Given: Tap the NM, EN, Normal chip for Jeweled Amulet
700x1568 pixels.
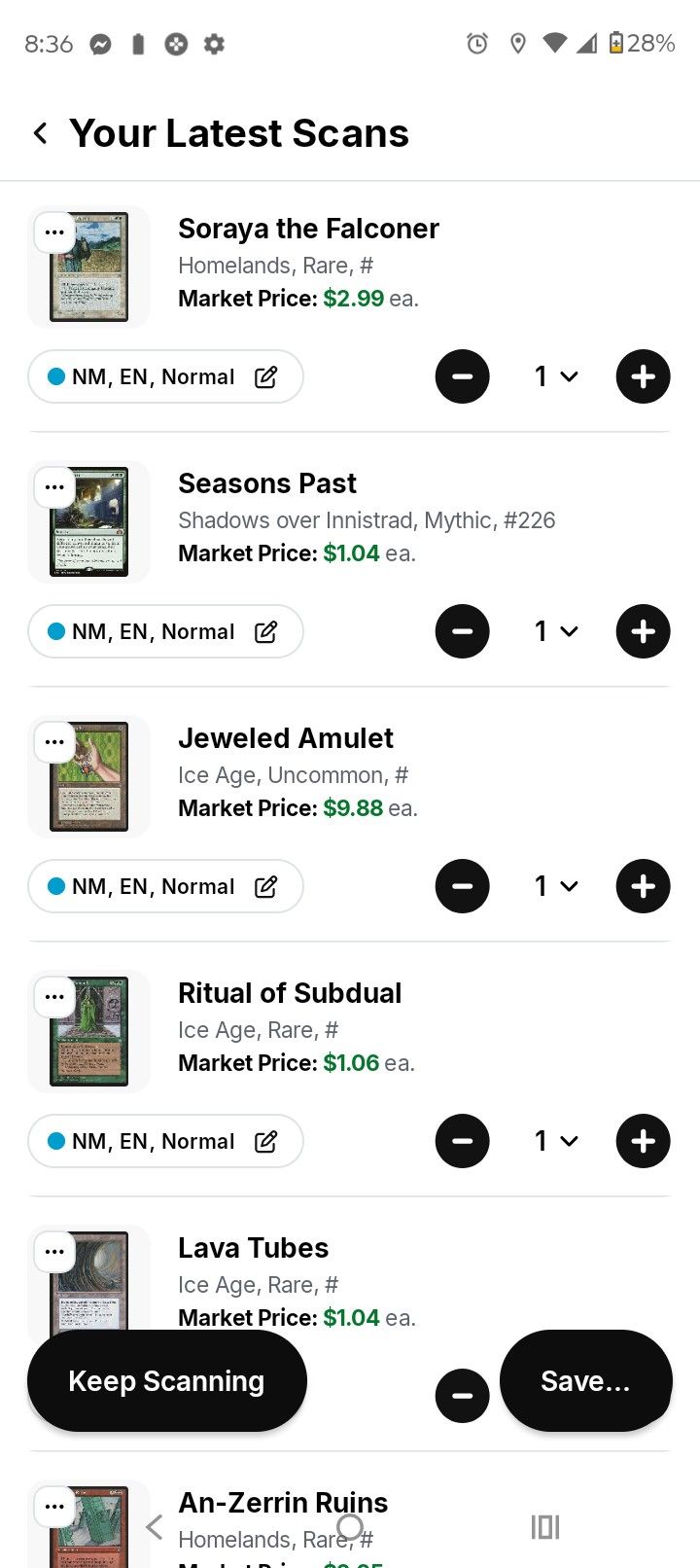Looking at the screenshot, I should pyautogui.click(x=165, y=886).
